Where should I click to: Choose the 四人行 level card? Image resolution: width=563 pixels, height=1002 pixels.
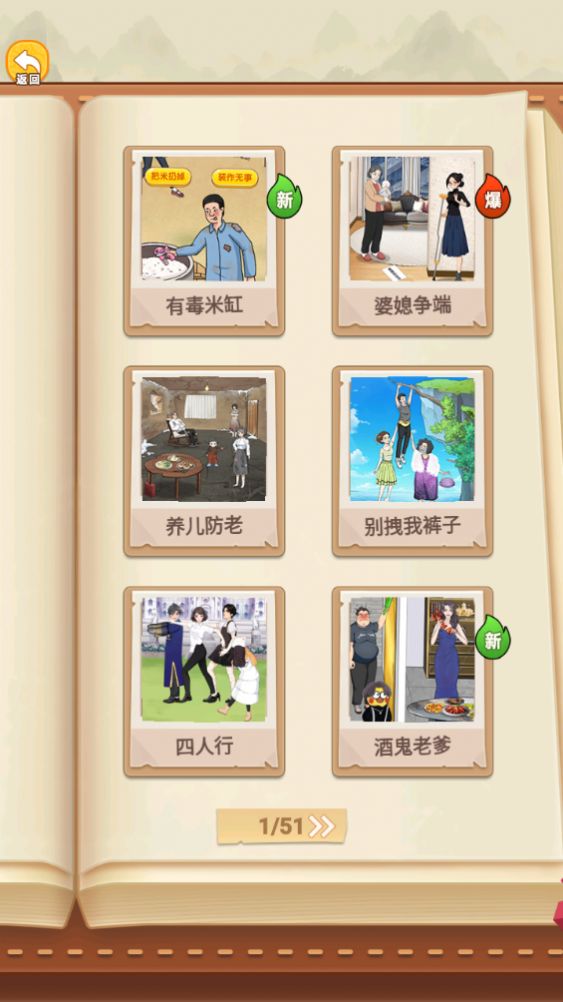[204, 682]
